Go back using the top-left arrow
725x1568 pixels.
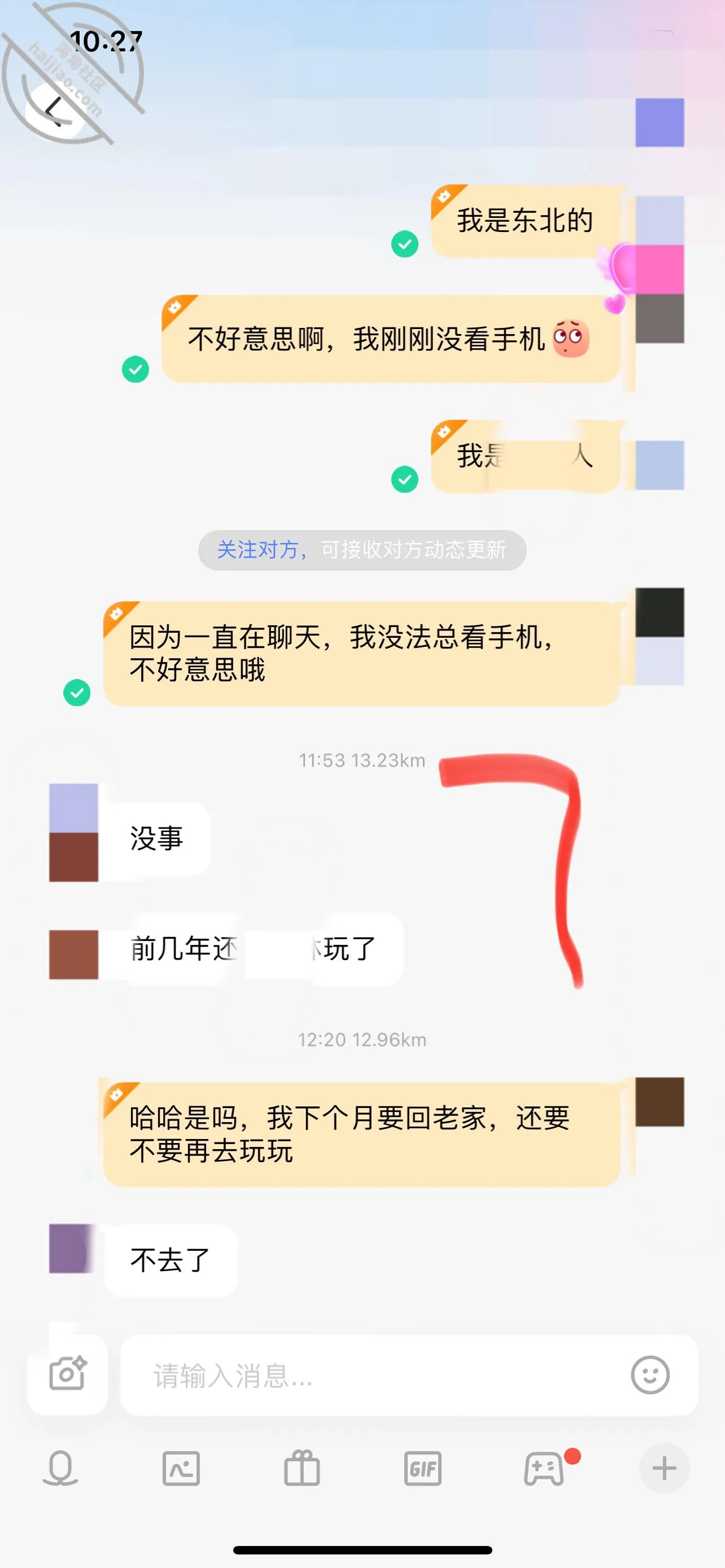pos(55,111)
